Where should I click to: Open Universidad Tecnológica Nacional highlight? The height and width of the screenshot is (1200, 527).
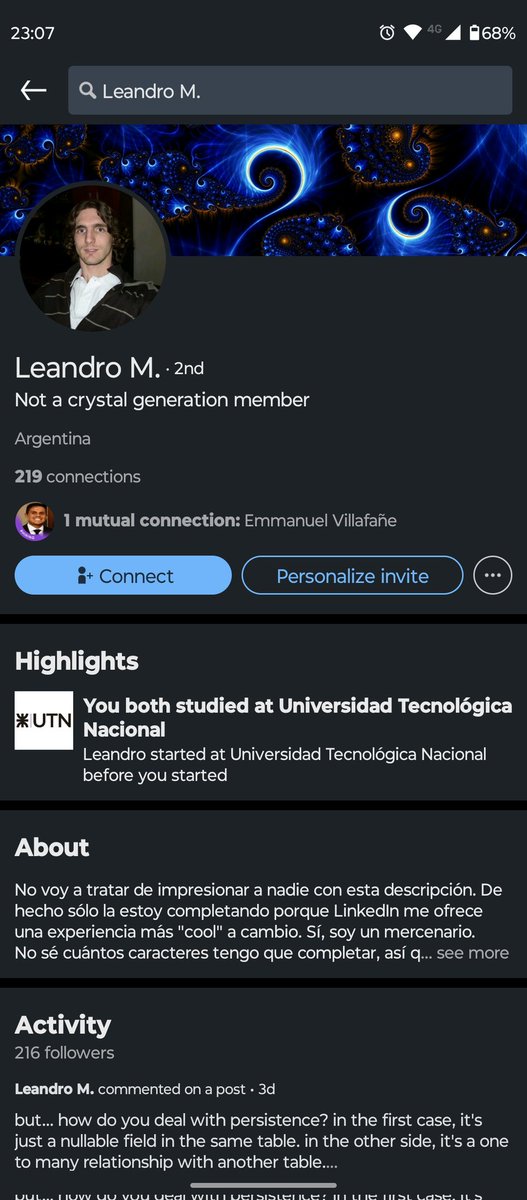click(x=263, y=739)
